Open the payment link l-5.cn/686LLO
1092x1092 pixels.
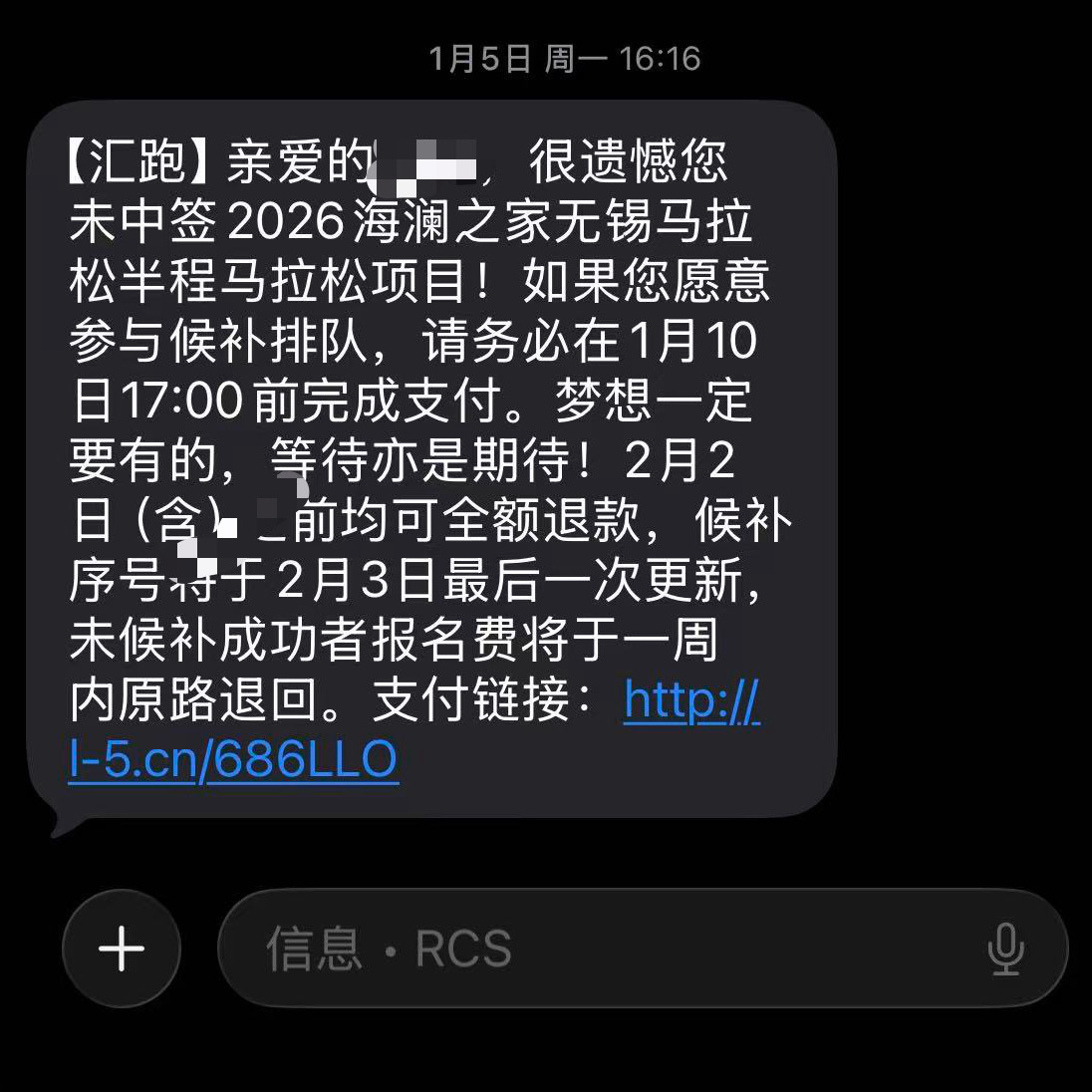tap(233, 760)
